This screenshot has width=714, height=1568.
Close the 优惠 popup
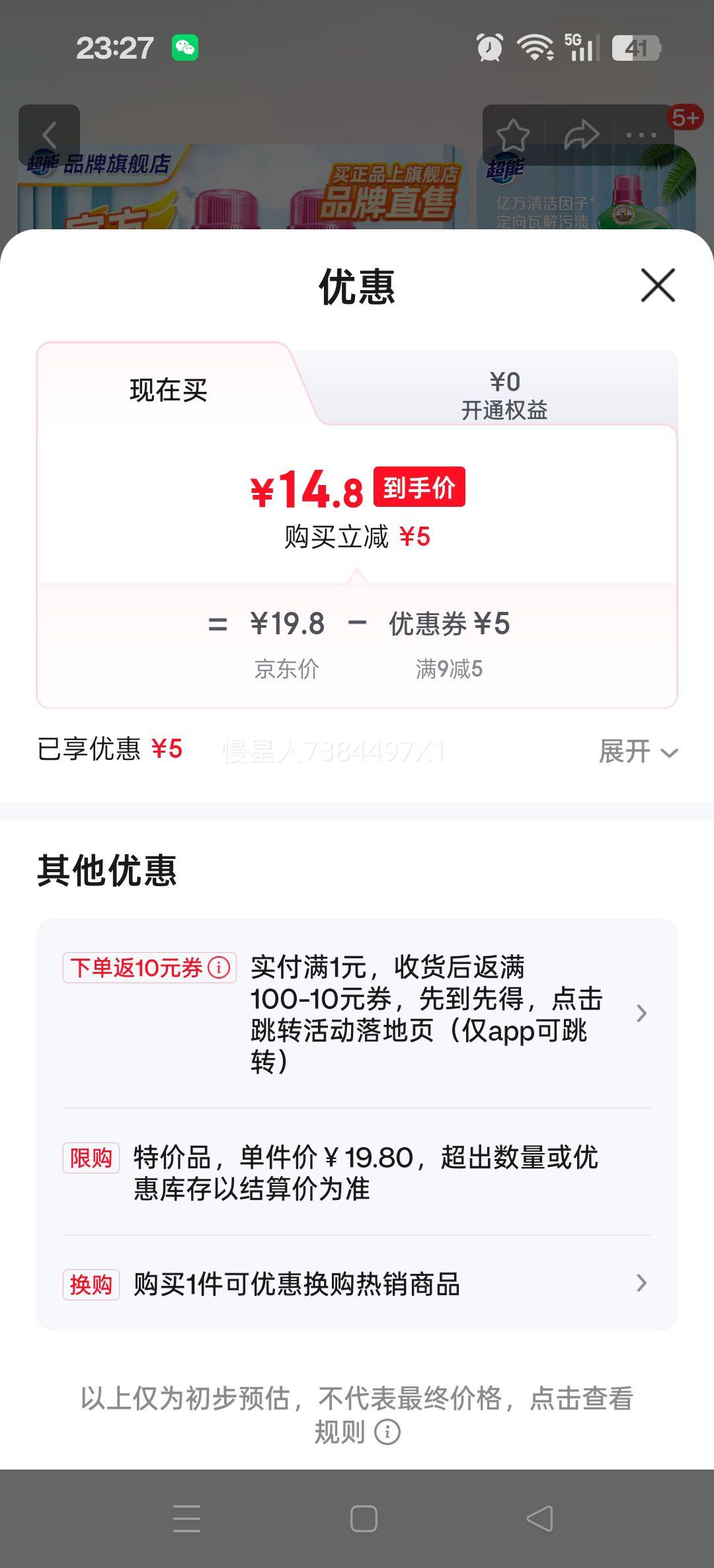(x=656, y=285)
